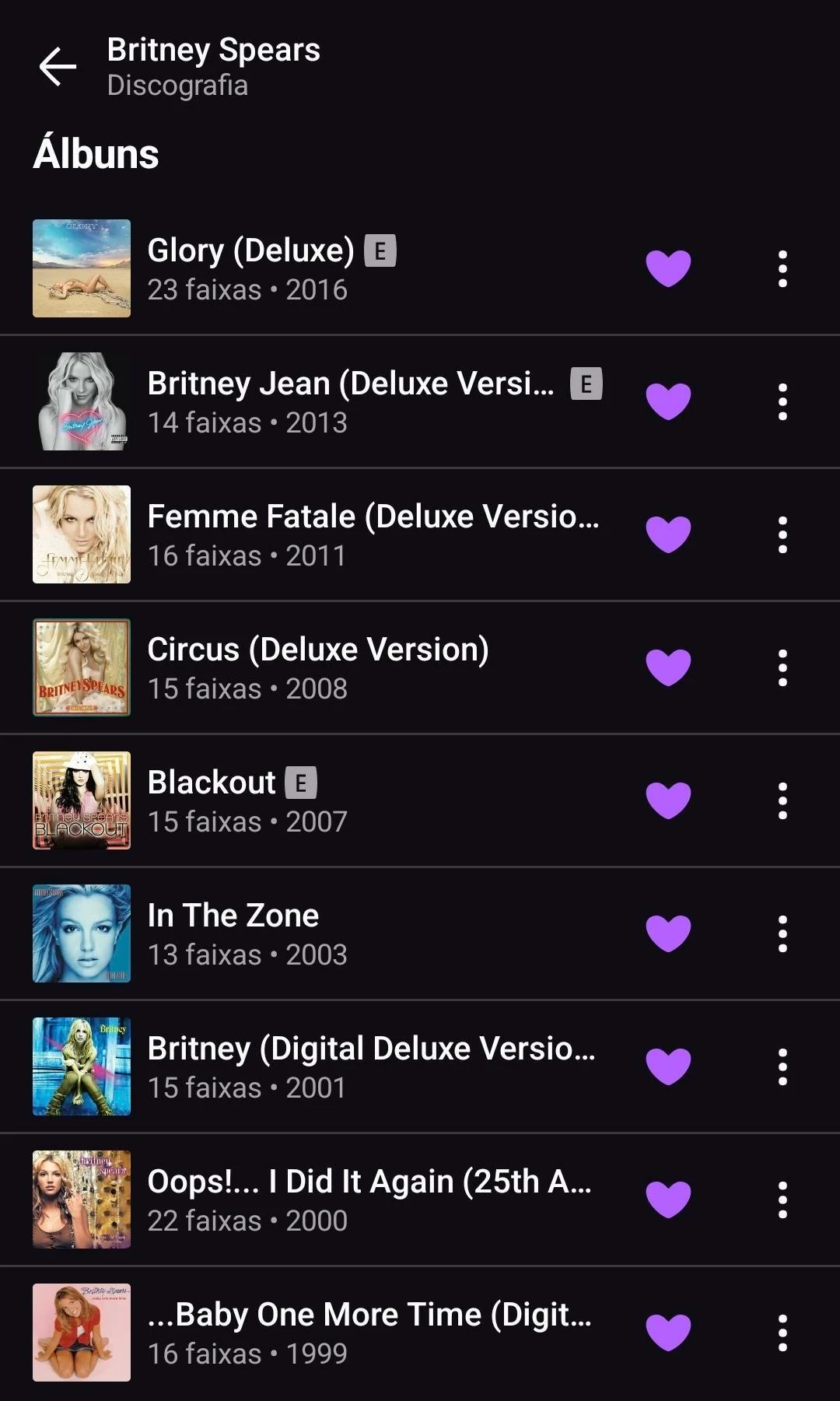840x1401 pixels.
Task: Open more options for ...Baby One More Time
Action: tap(782, 1333)
